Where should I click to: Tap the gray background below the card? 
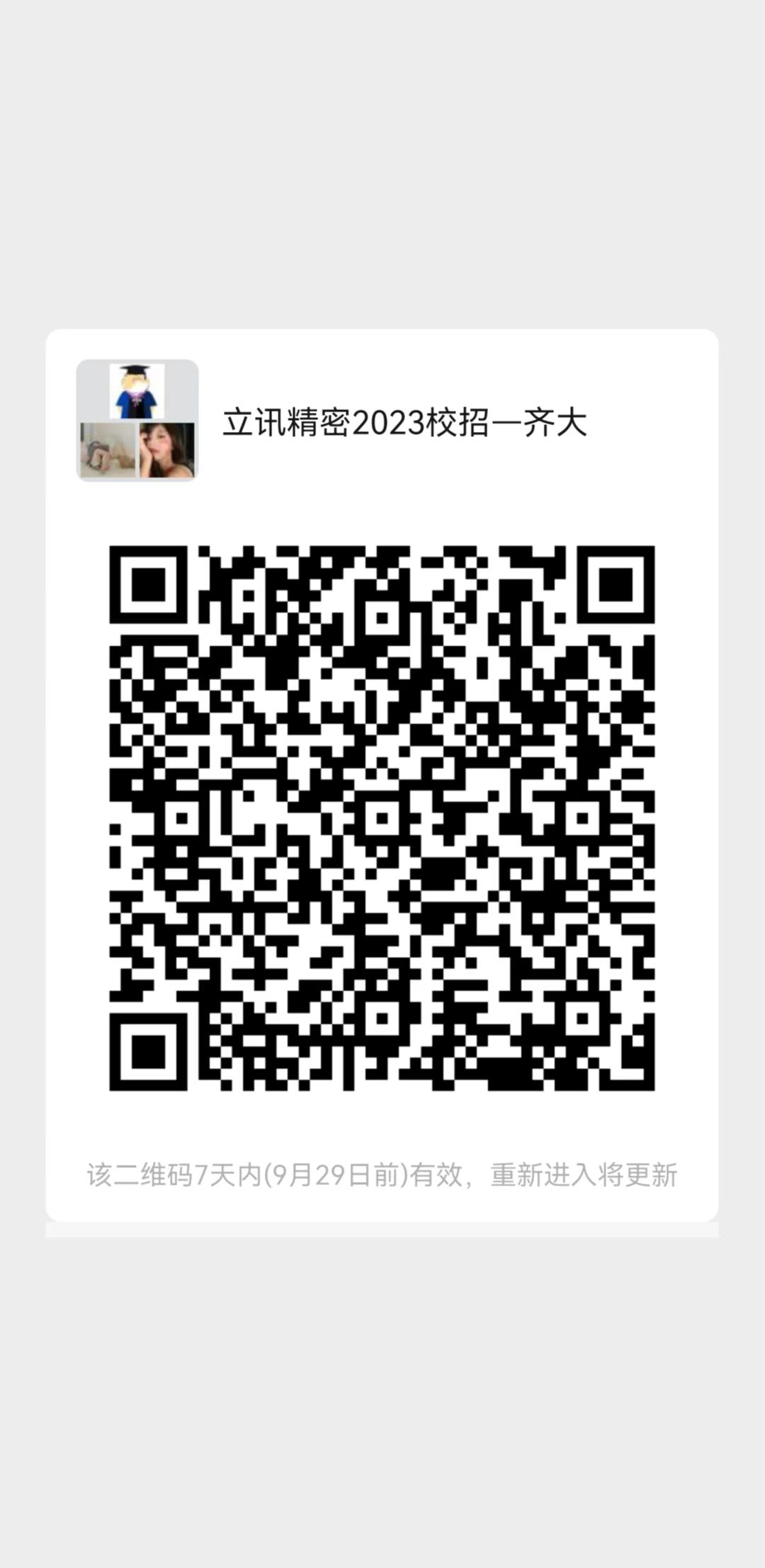pyautogui.click(x=382, y=1381)
